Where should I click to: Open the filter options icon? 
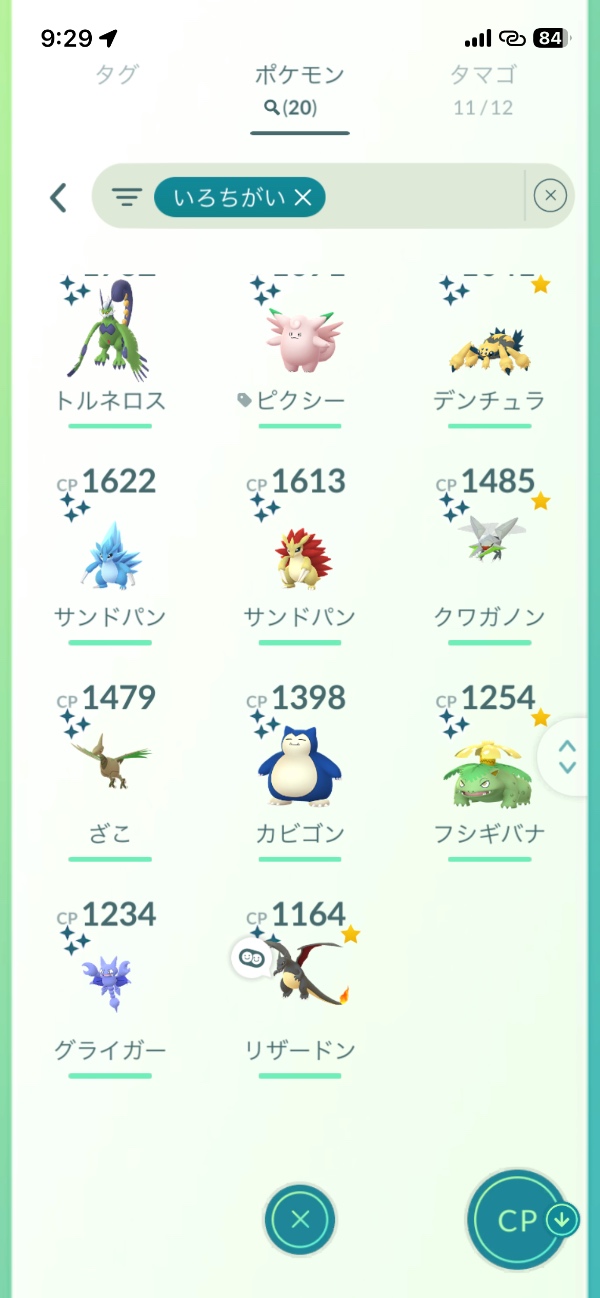[126, 197]
